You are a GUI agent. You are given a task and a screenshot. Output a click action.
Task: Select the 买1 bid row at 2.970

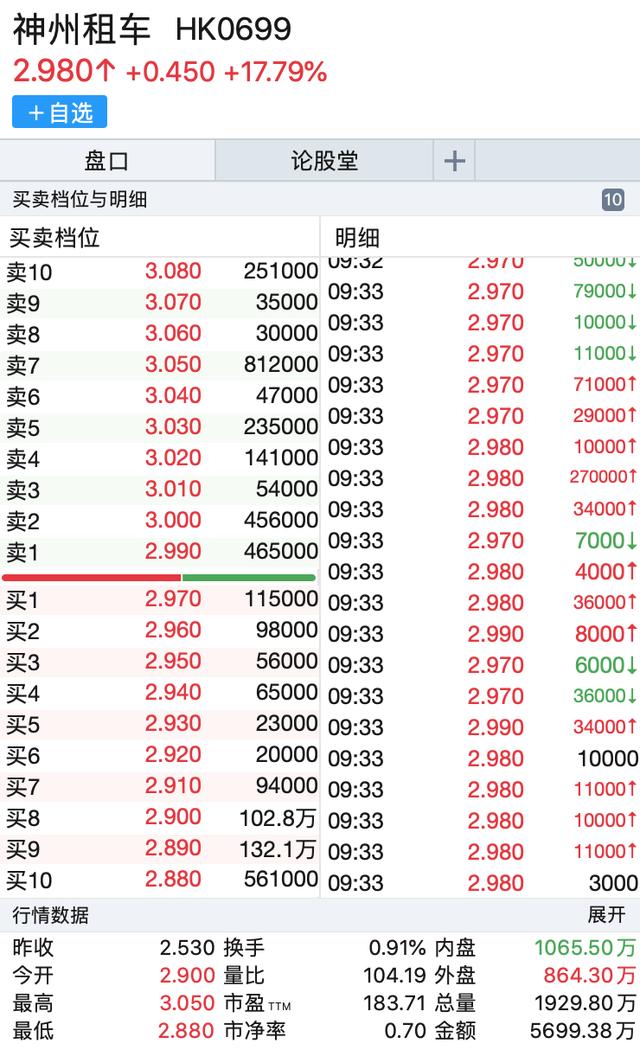160,599
